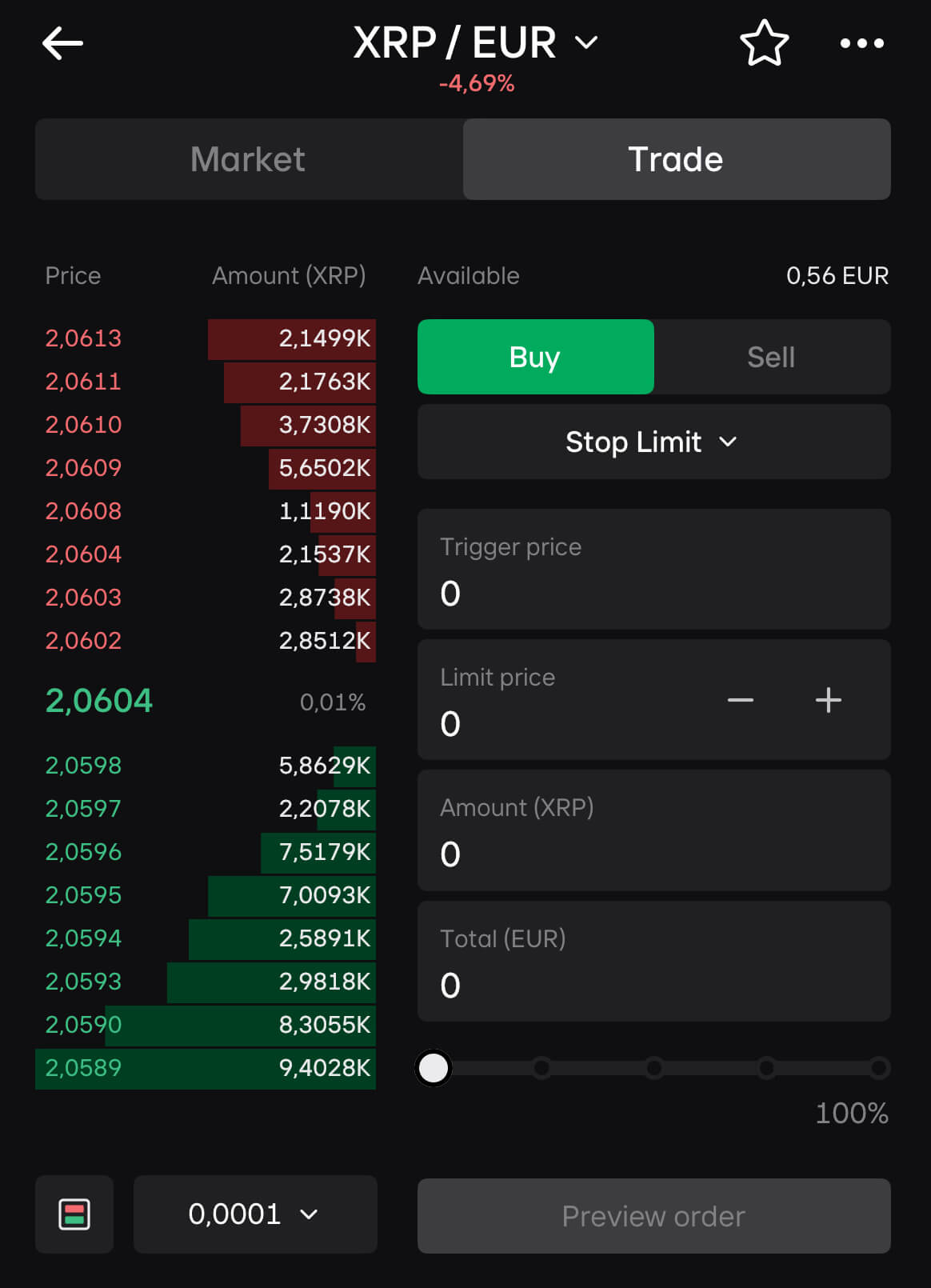Decrease limit price with the minus icon

(741, 700)
